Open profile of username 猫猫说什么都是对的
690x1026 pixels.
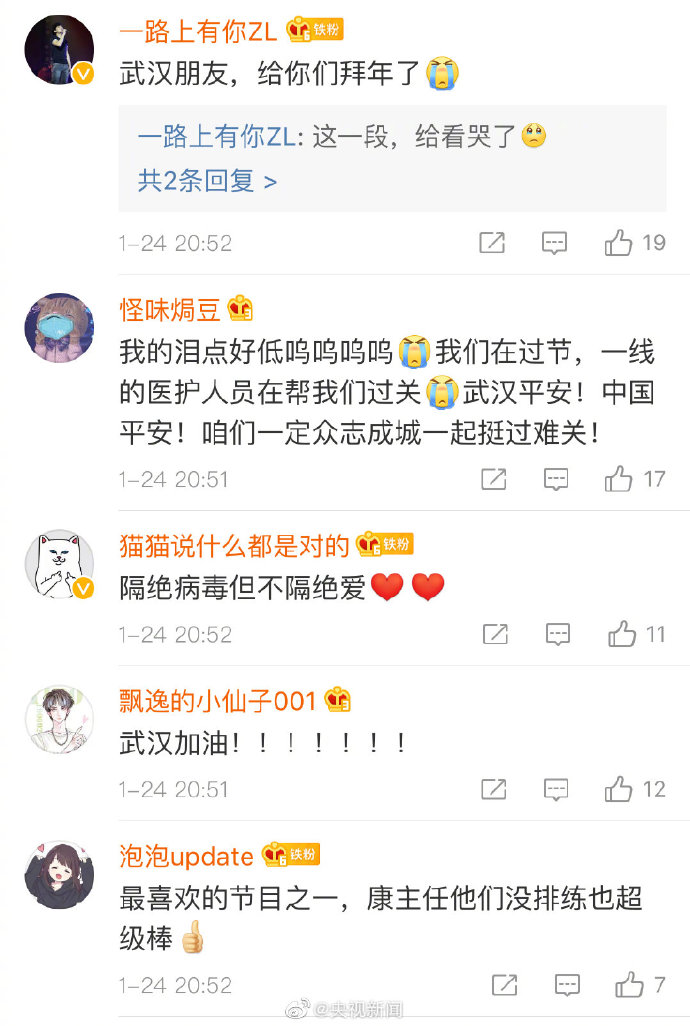pyautogui.click(x=234, y=545)
